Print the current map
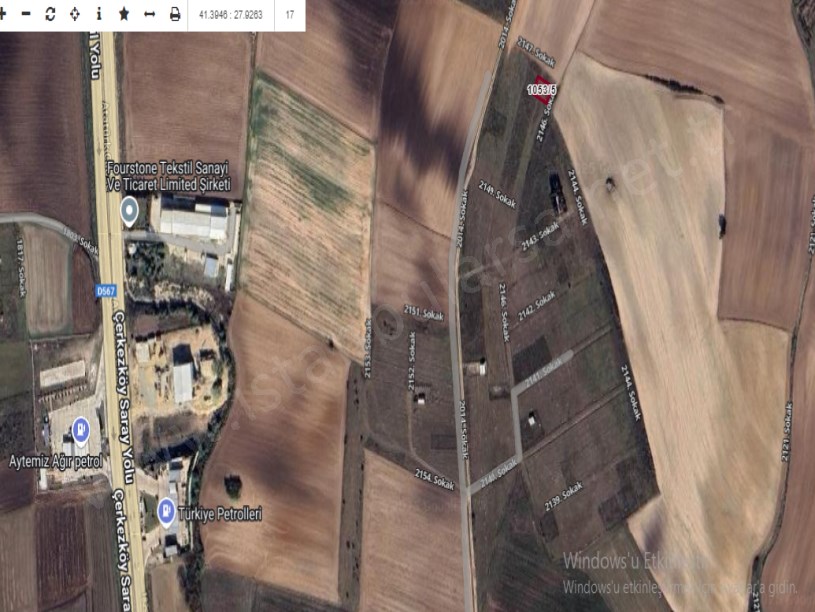This screenshot has width=815, height=612. pyautogui.click(x=175, y=15)
